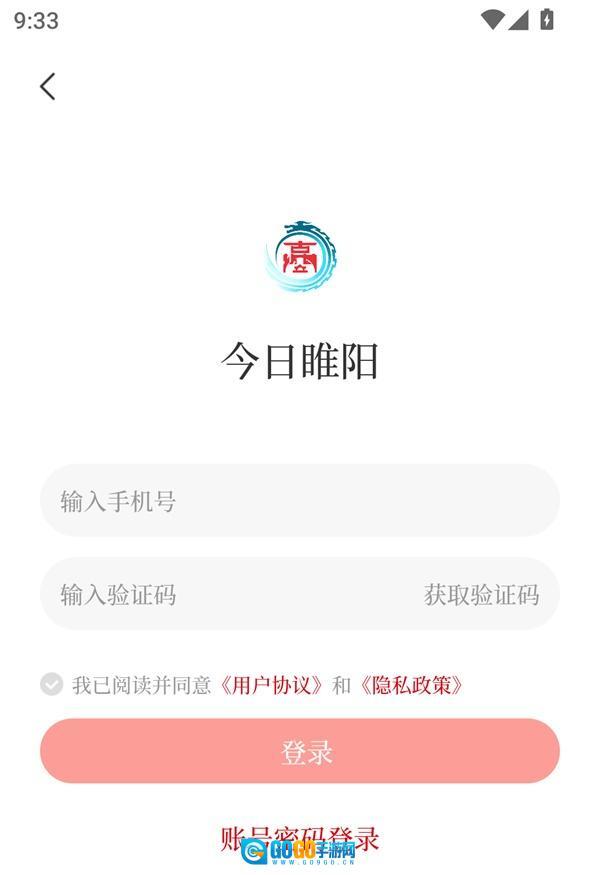
Task: Toggle the agreement checkbox
Action: tap(52, 684)
